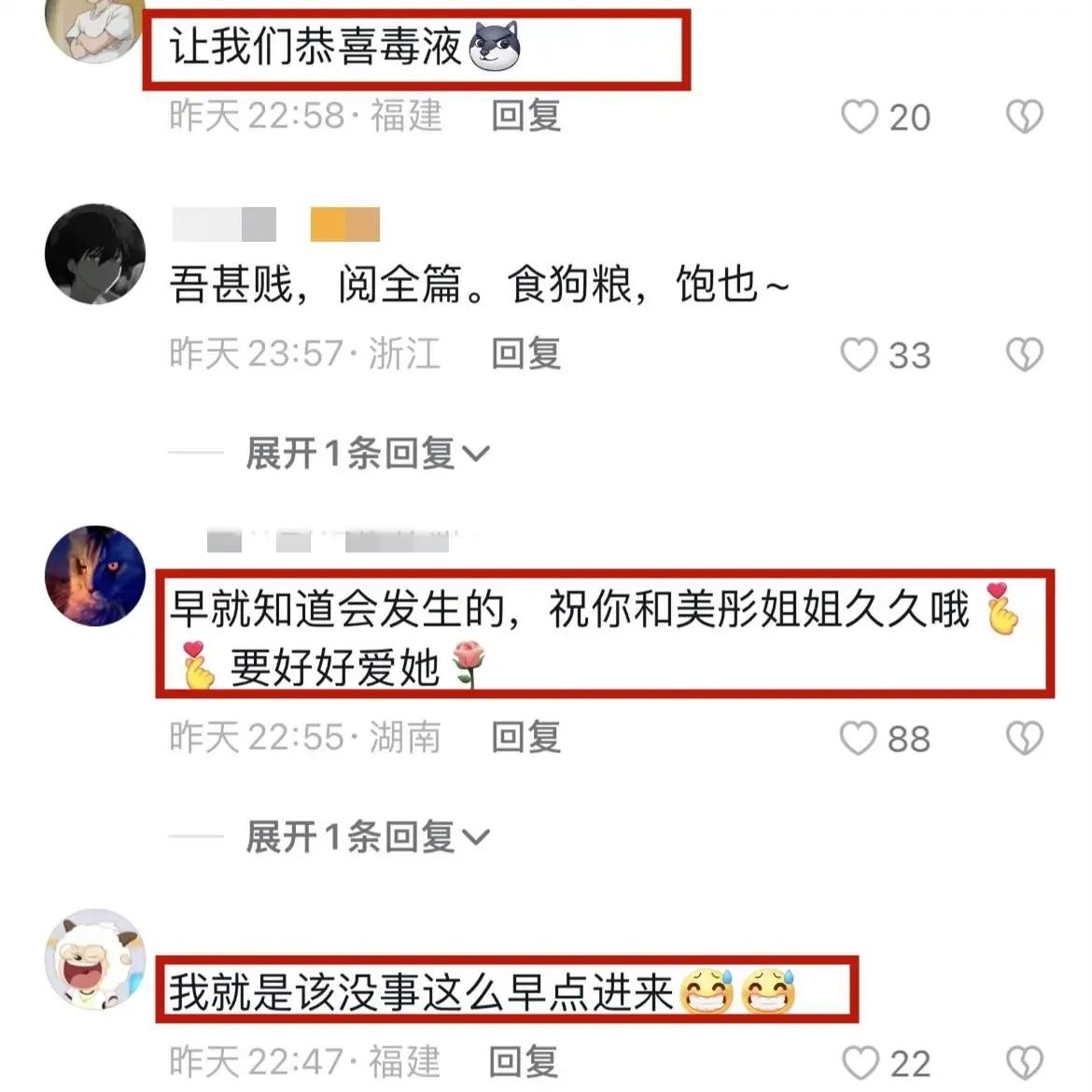The height and width of the screenshot is (1092, 1092).
Task: Open the anime avatar of the 浙江 commenter
Action: [95, 254]
